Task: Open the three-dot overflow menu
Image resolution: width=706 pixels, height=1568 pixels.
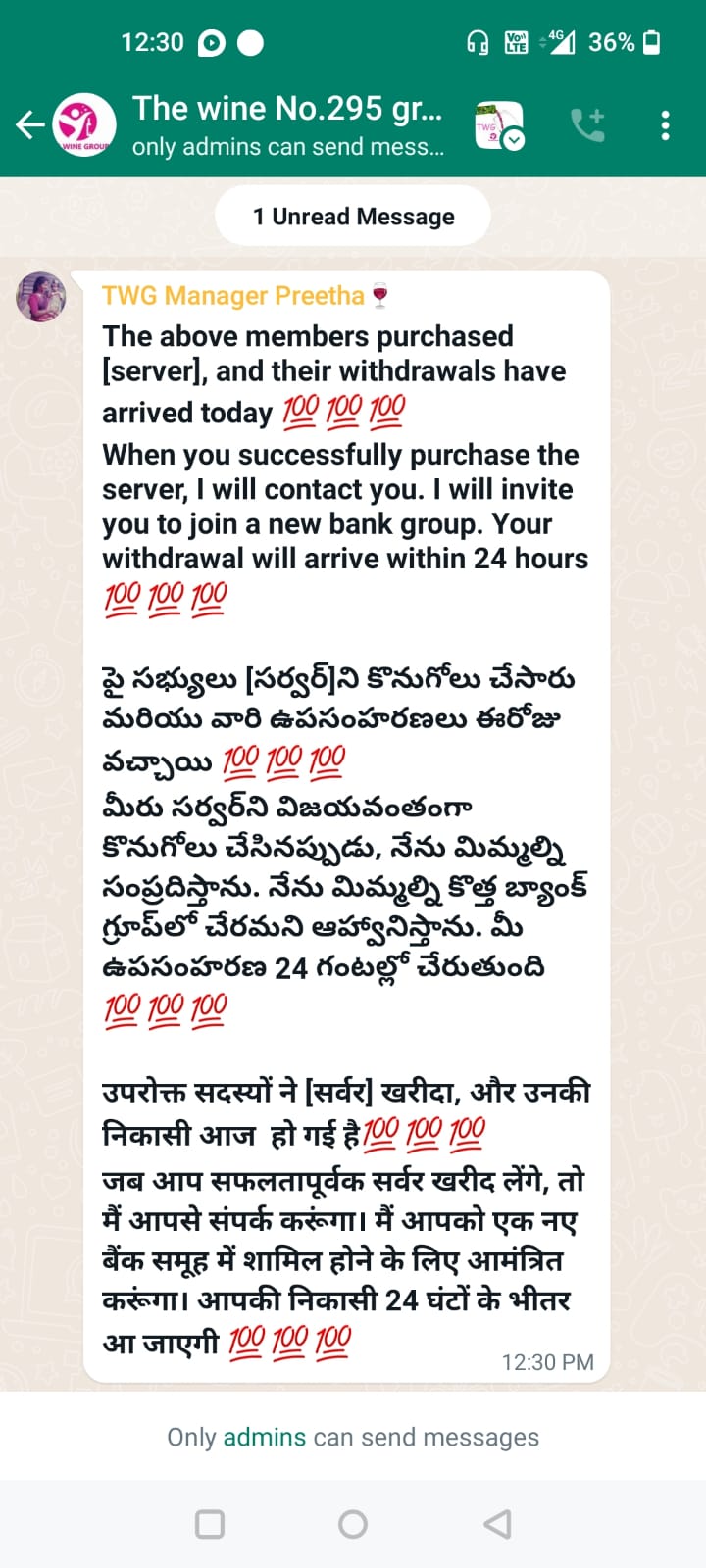Action: (665, 125)
